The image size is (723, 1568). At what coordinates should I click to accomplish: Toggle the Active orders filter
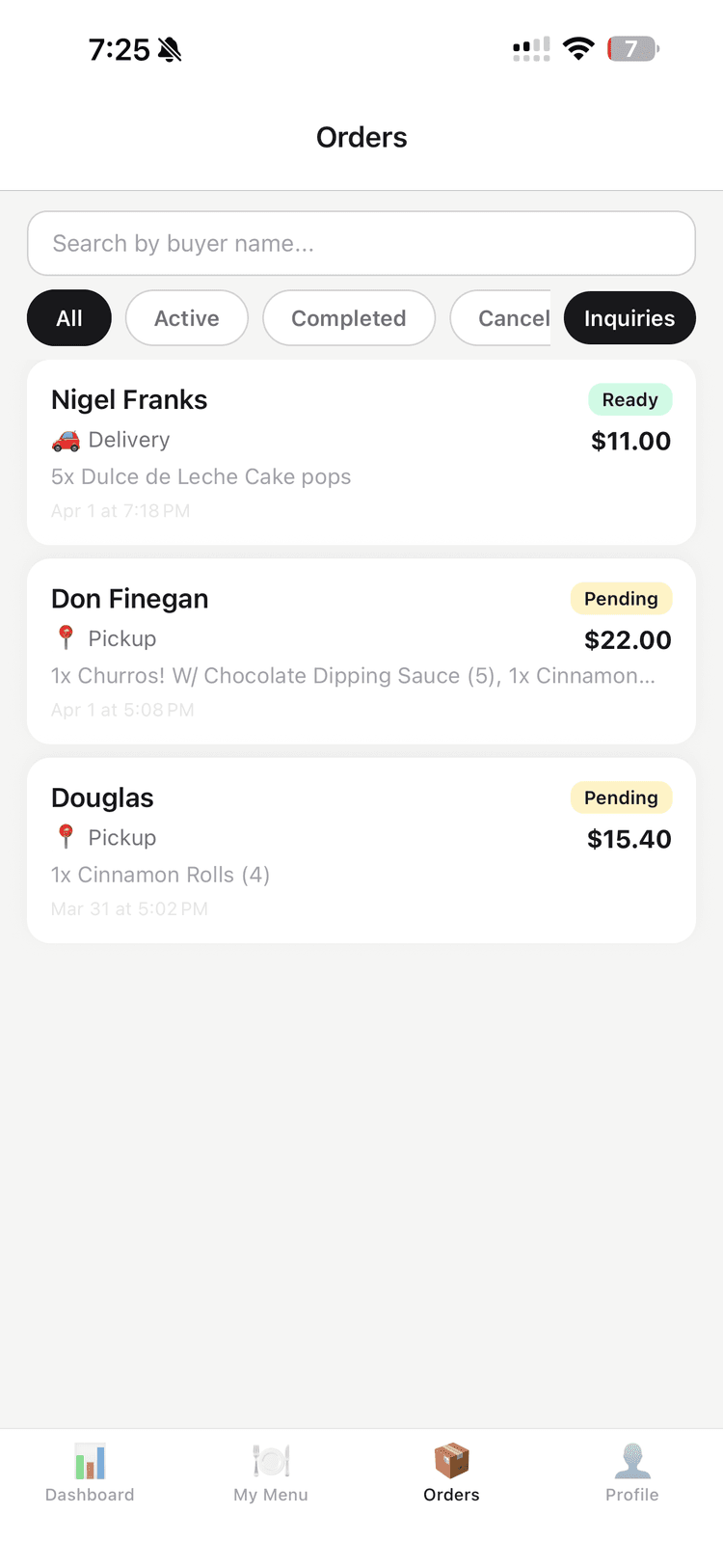(x=186, y=317)
